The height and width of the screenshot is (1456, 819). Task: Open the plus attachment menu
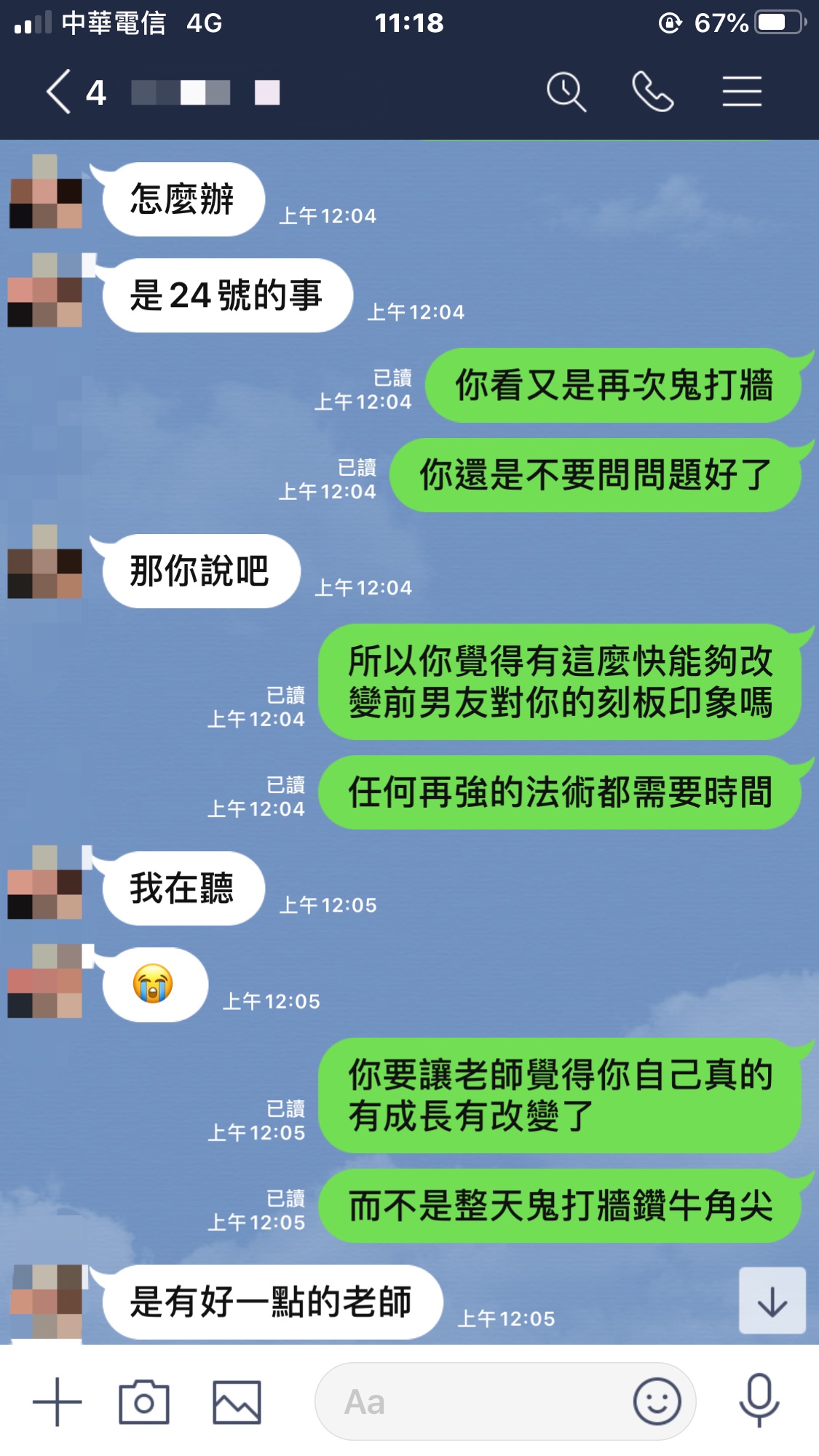(x=58, y=1401)
